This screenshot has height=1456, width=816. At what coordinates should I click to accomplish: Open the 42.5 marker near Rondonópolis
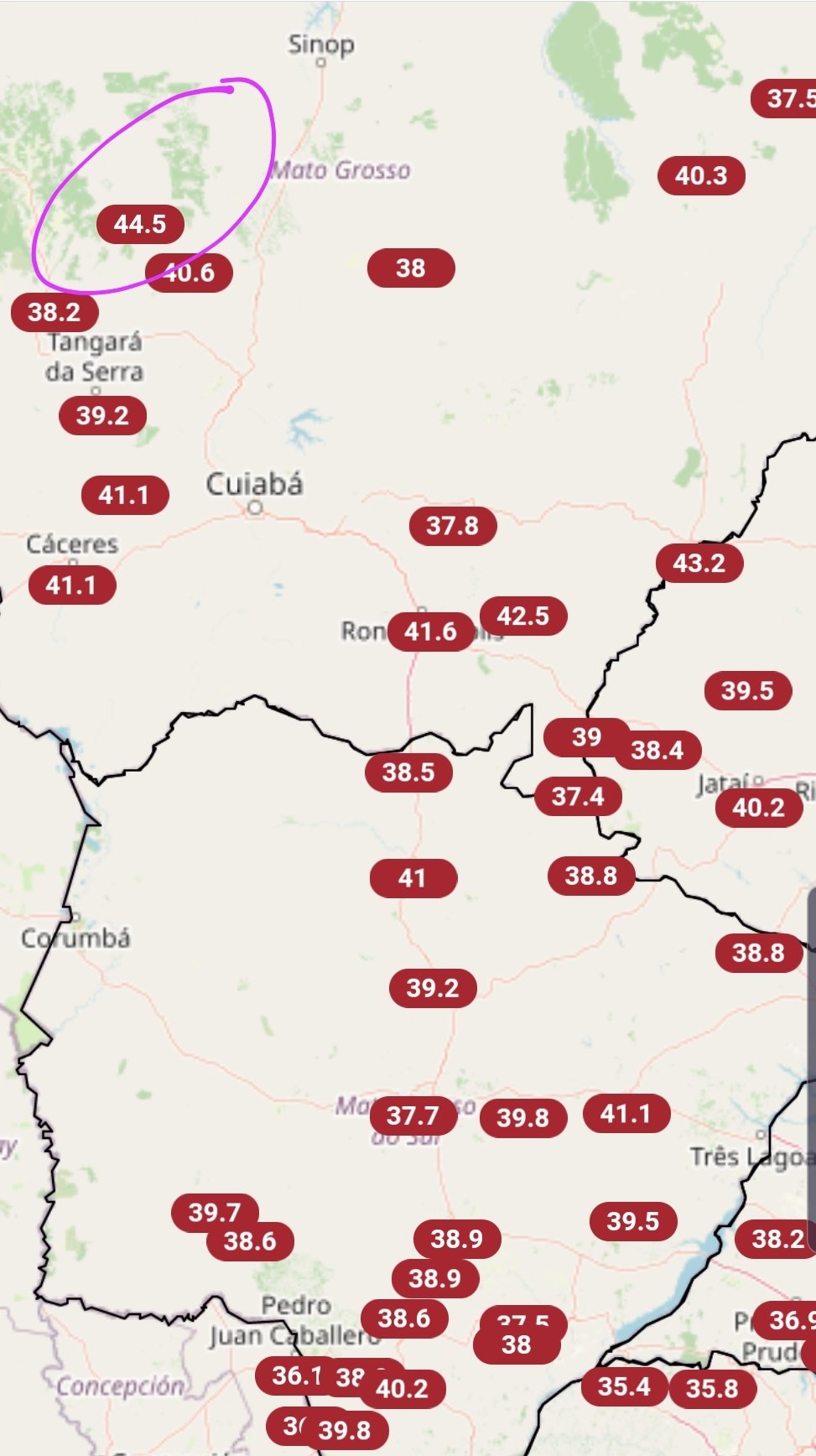pos(523,616)
